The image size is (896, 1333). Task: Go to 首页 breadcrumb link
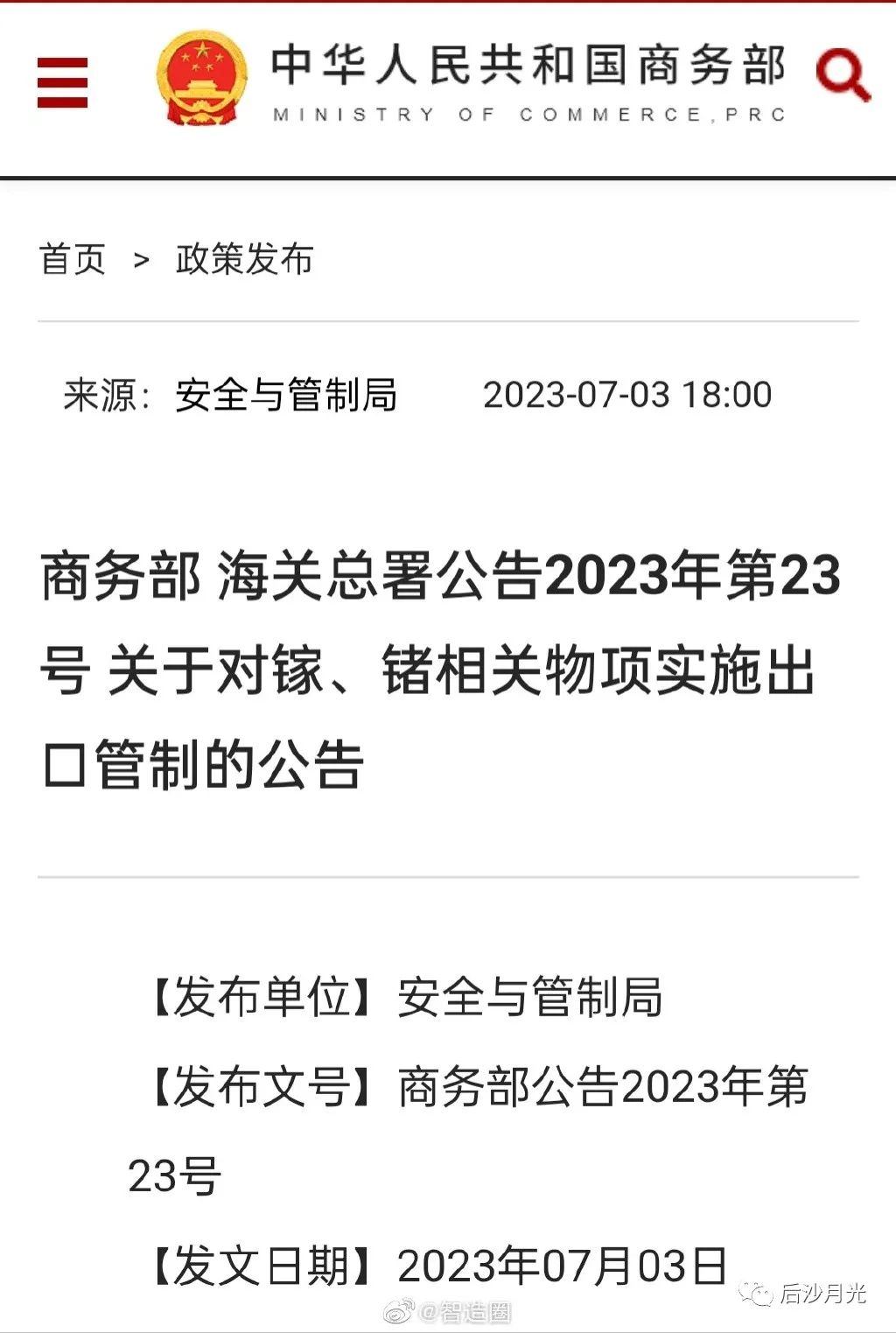click(x=73, y=259)
